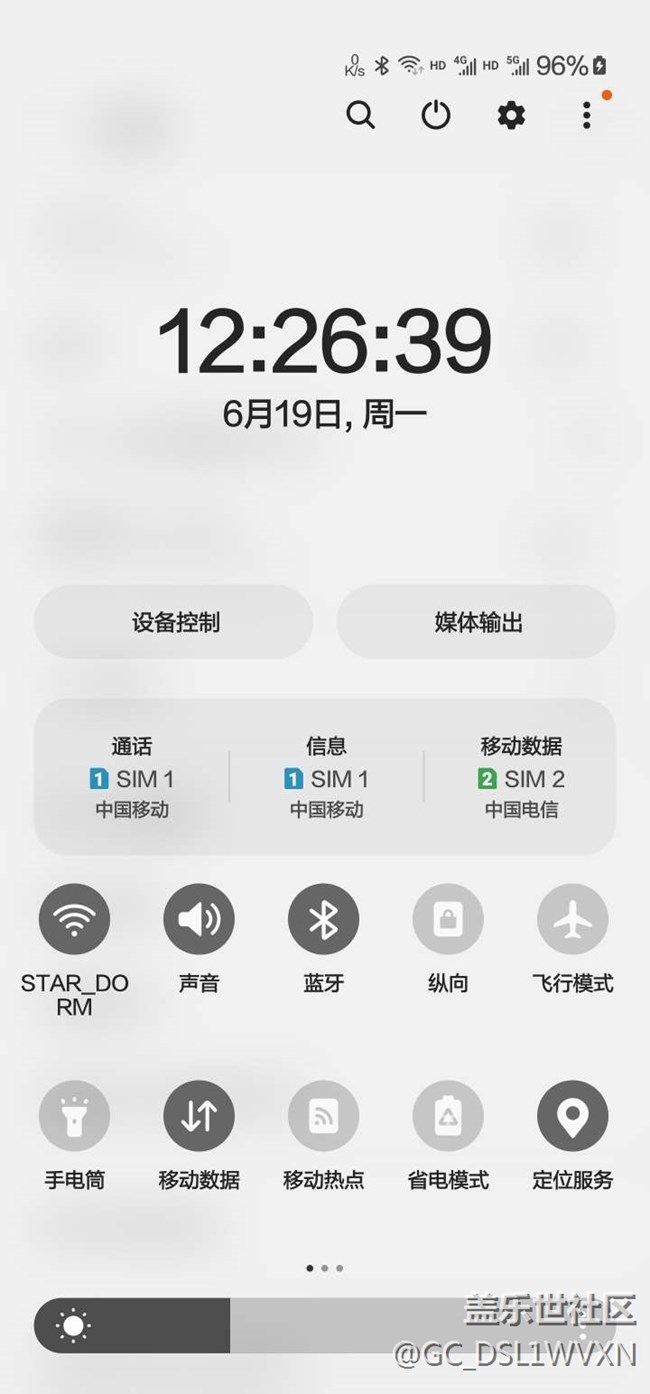Turn on 省电模式 power saving
650x1394 pixels.
(448, 1116)
